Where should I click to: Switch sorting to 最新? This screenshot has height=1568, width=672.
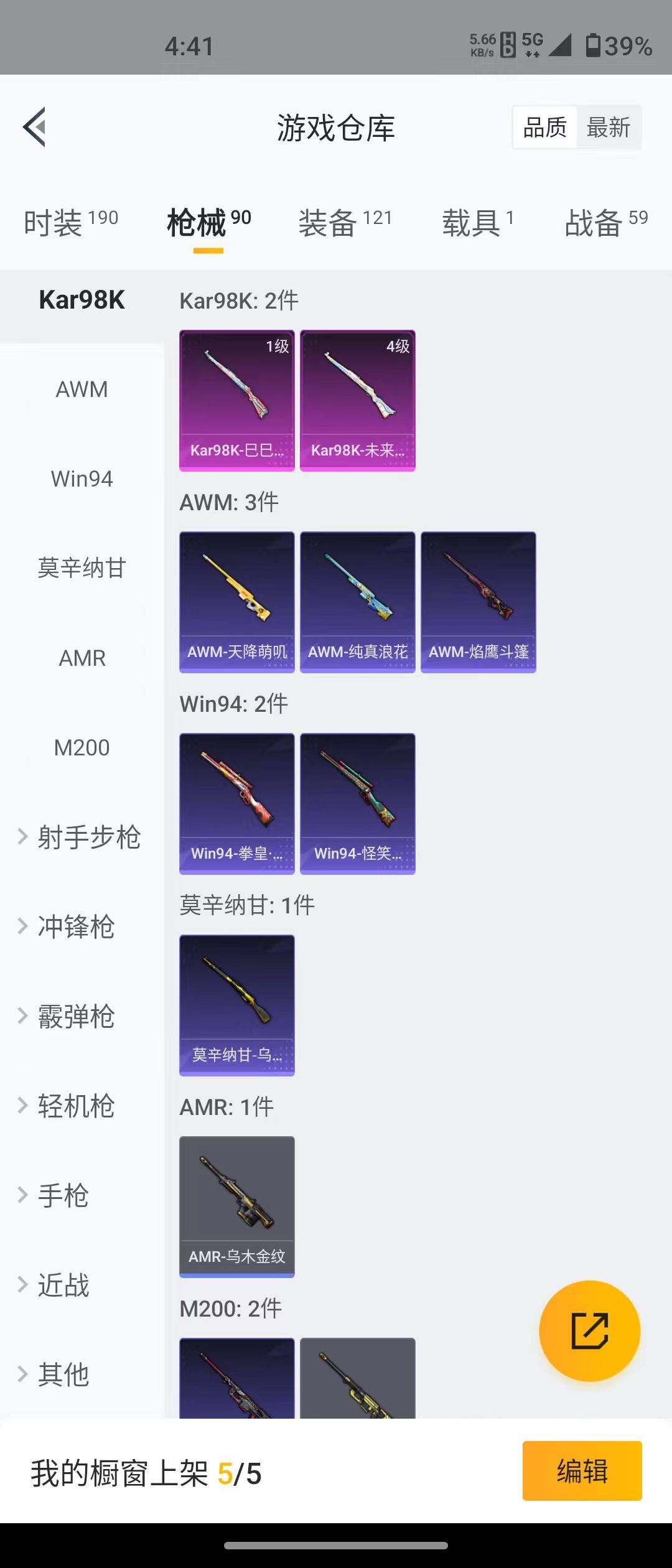[x=609, y=126]
